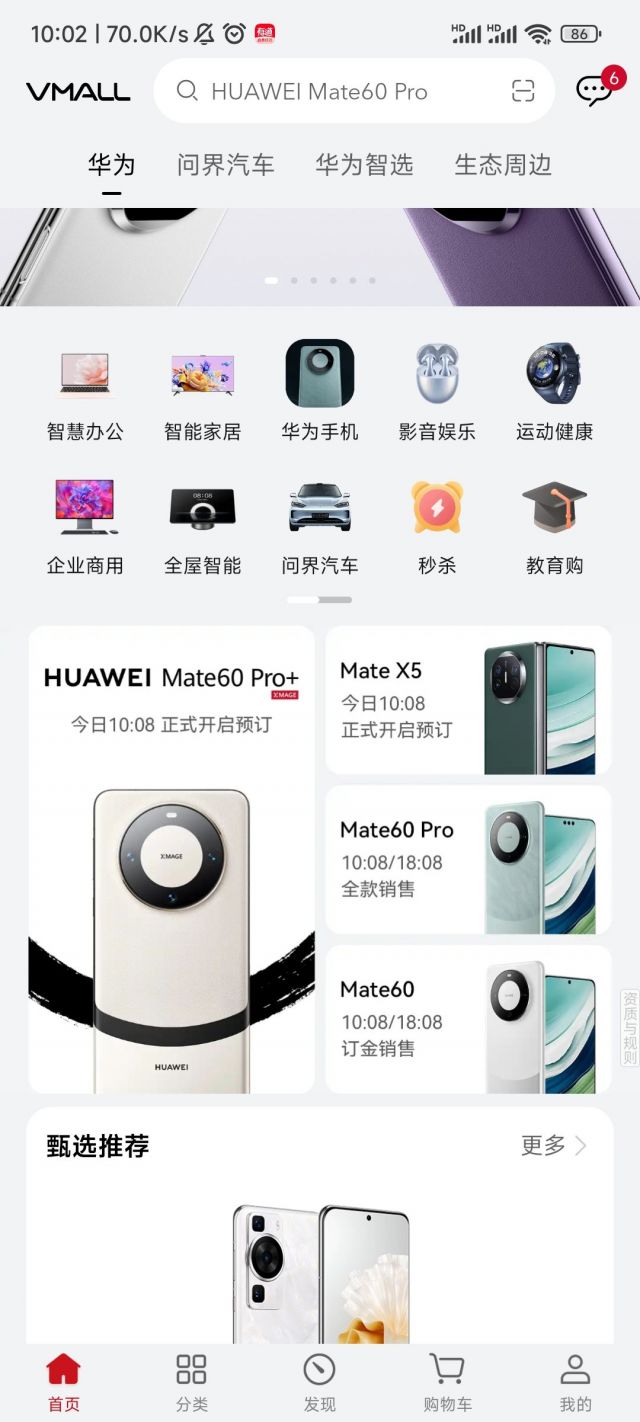
Task: Open the messages icon with badge 6
Action: point(595,91)
